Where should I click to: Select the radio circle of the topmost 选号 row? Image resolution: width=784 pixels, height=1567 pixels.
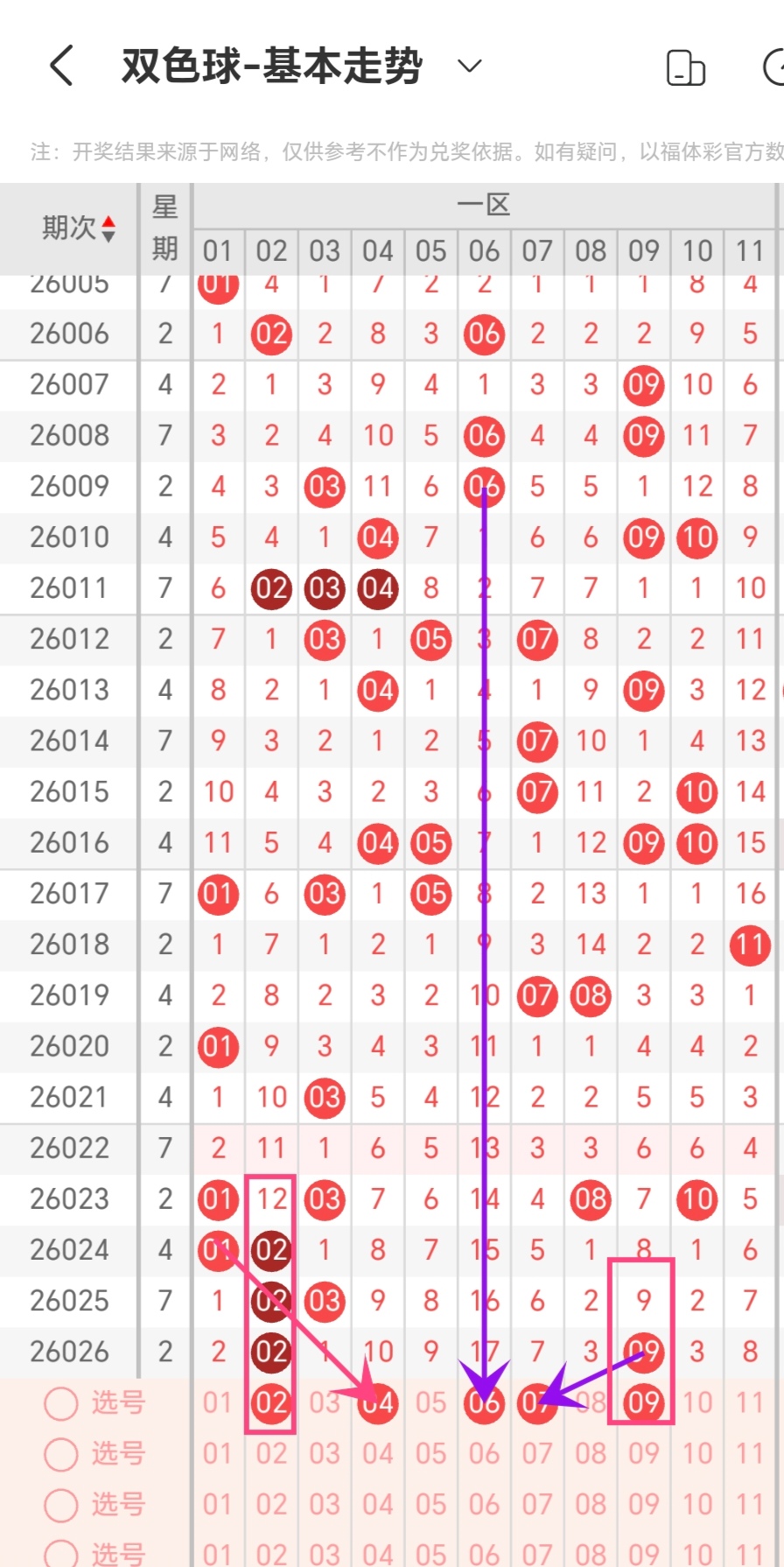pyautogui.click(x=61, y=1403)
